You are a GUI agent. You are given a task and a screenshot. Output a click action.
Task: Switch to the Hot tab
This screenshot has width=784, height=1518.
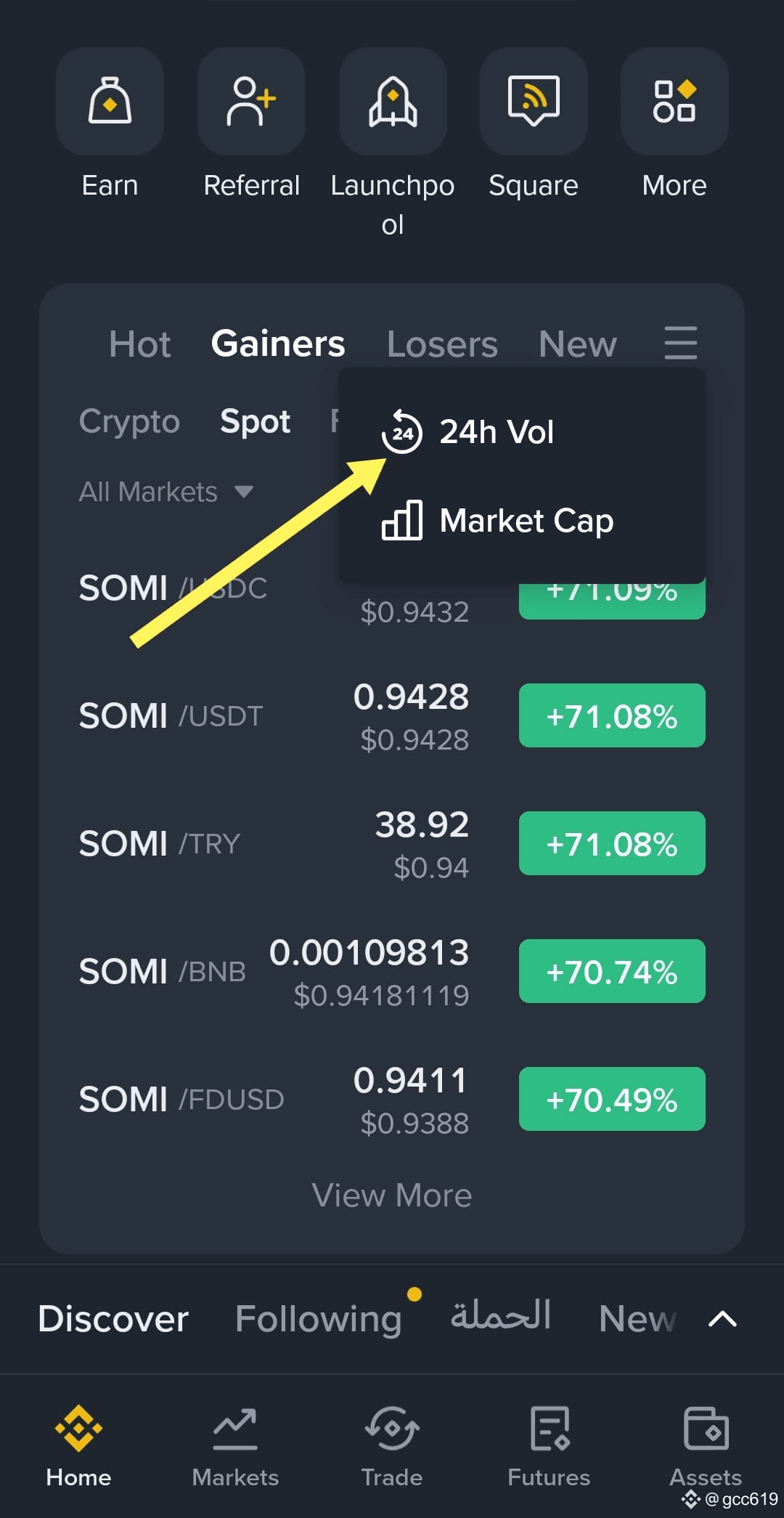tap(140, 344)
